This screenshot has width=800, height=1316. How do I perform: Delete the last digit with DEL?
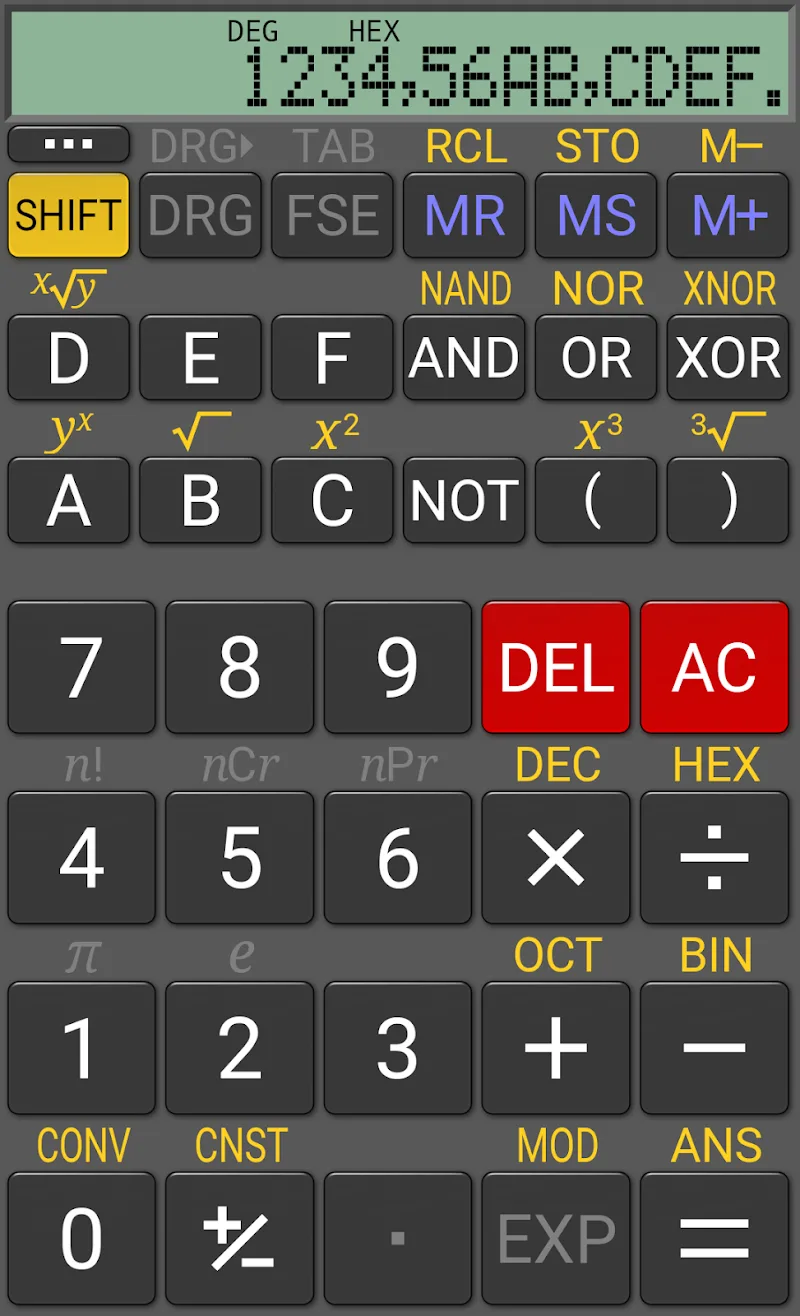tap(556, 667)
